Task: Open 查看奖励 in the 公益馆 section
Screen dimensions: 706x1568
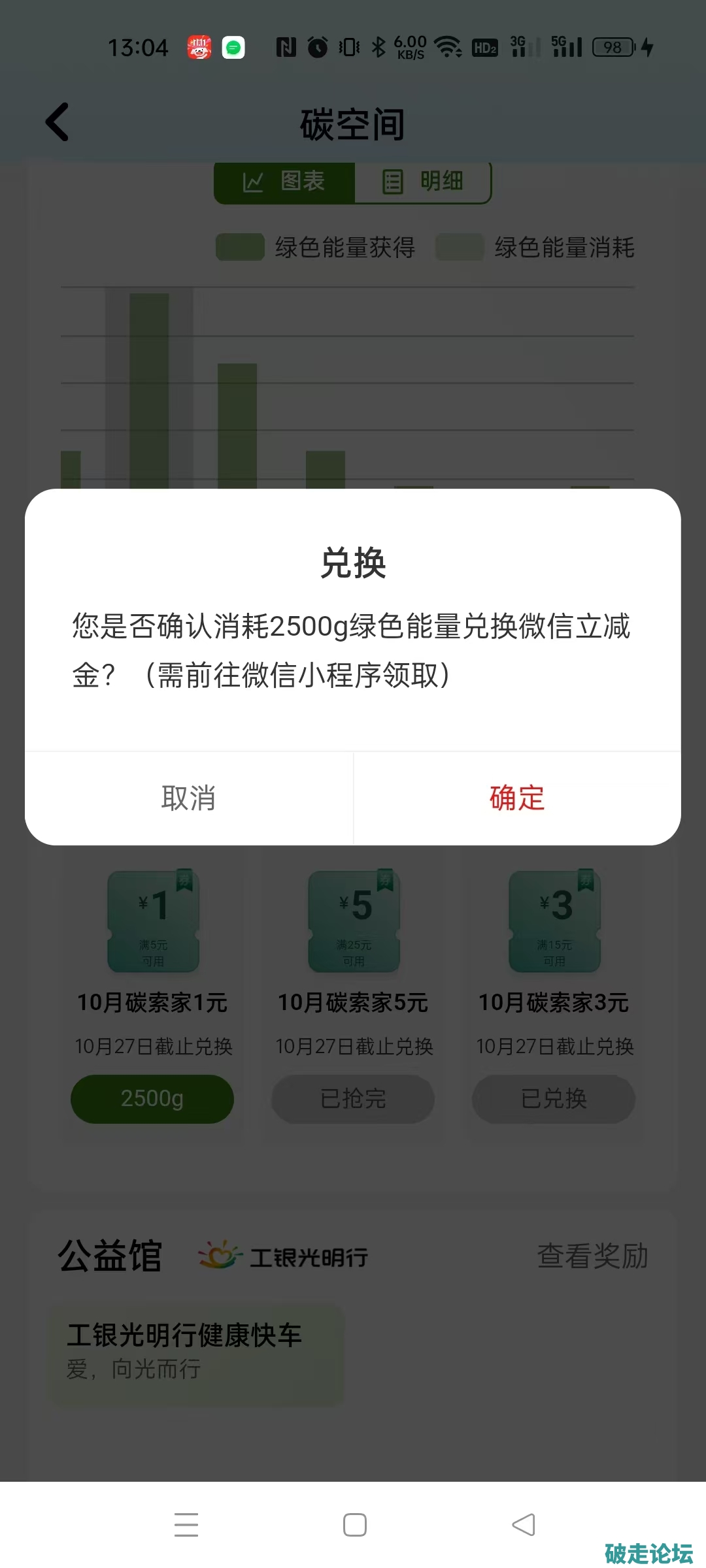Action: (592, 1256)
